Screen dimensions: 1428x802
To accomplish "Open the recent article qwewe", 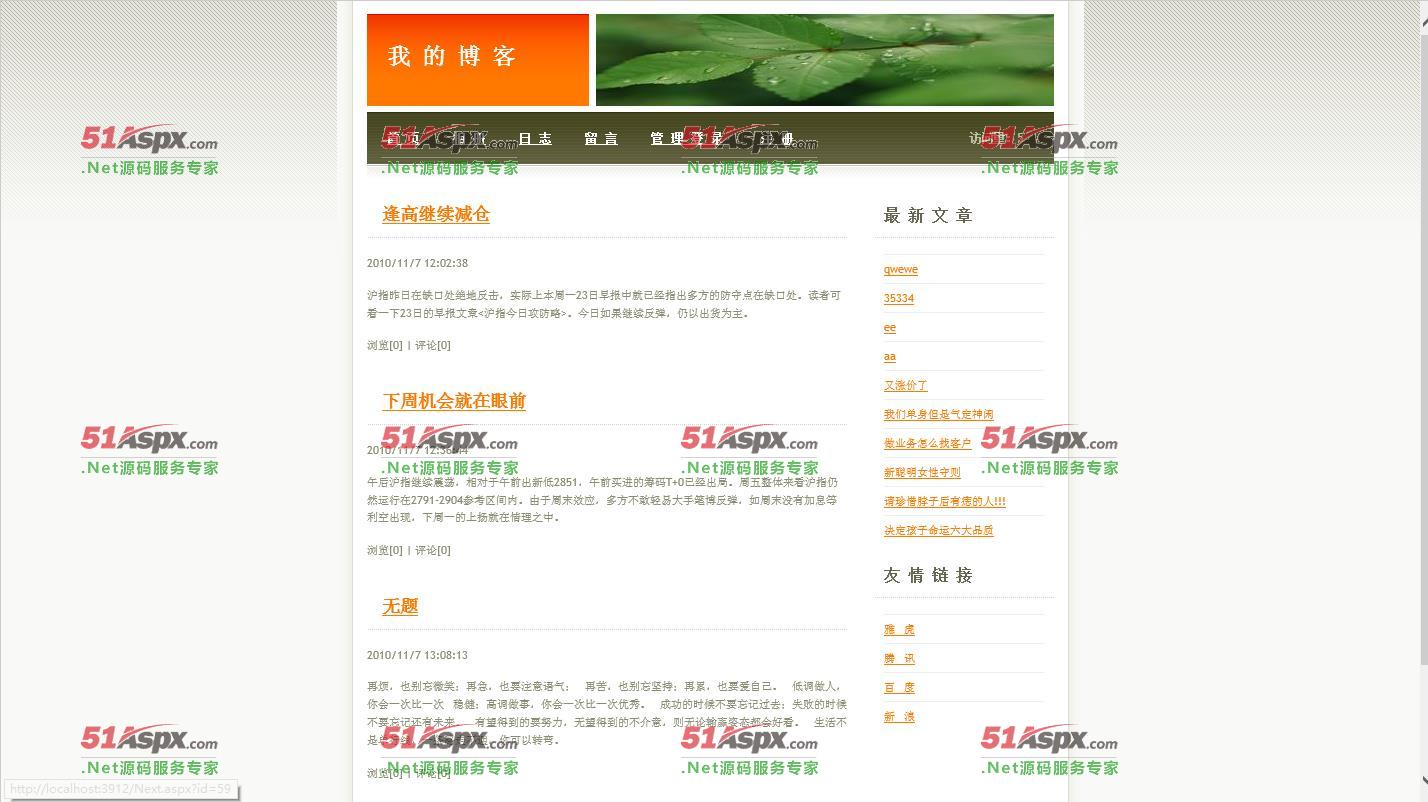I will click(900, 269).
